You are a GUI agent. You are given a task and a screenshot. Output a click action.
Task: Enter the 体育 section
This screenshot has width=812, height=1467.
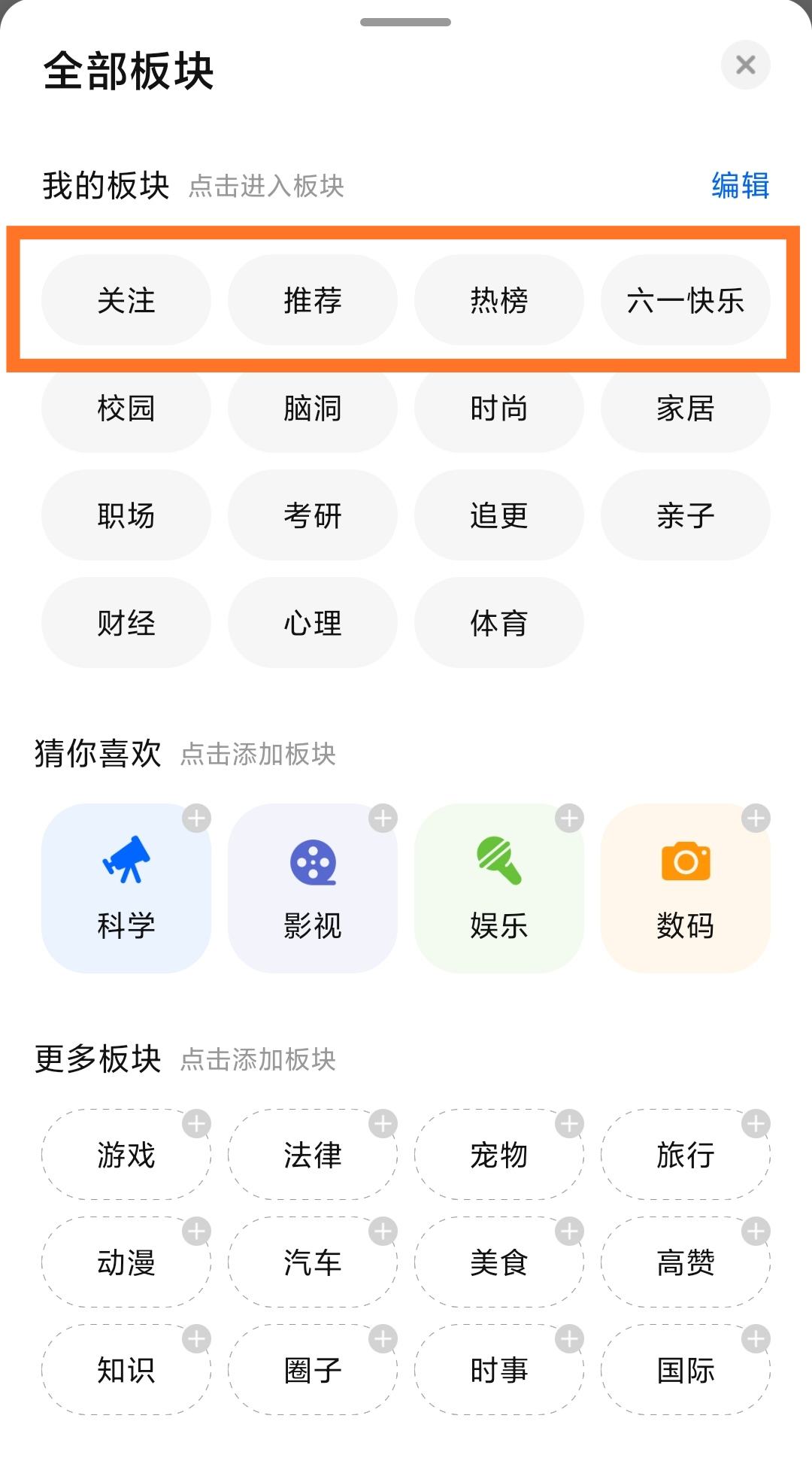[499, 623]
